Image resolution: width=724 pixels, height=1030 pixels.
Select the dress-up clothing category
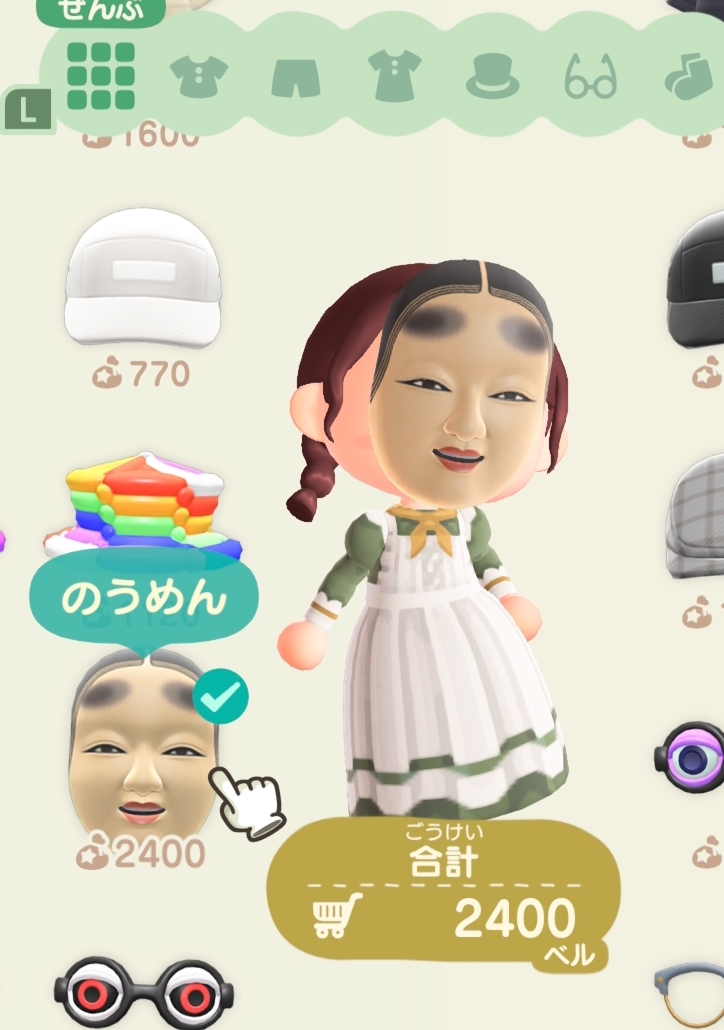point(394,76)
